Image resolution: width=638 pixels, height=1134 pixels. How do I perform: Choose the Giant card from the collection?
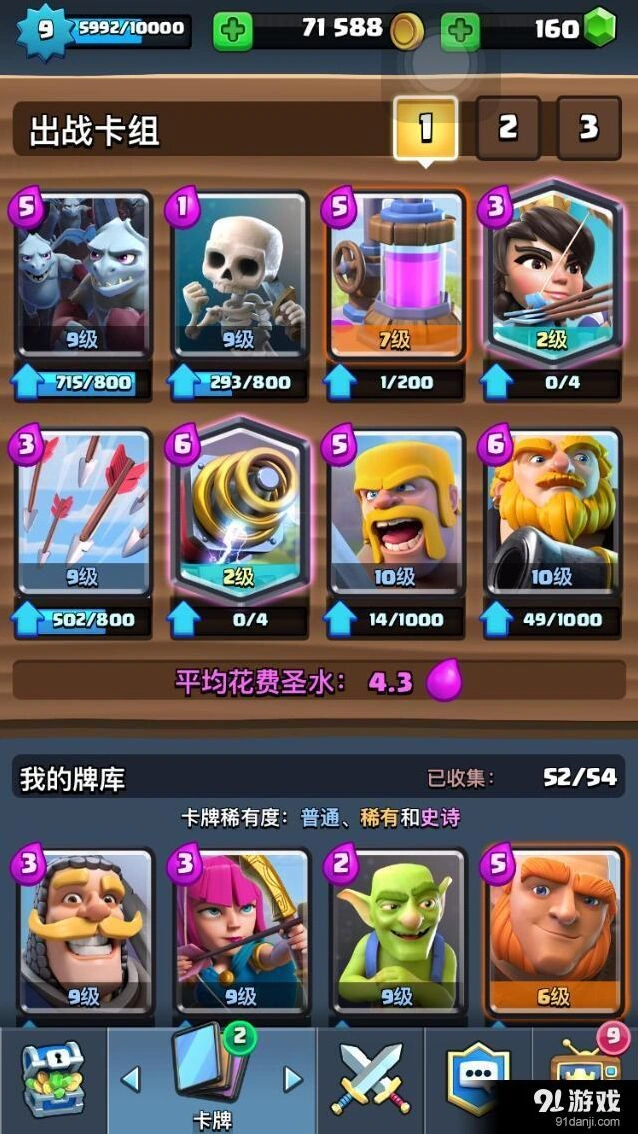click(x=555, y=933)
